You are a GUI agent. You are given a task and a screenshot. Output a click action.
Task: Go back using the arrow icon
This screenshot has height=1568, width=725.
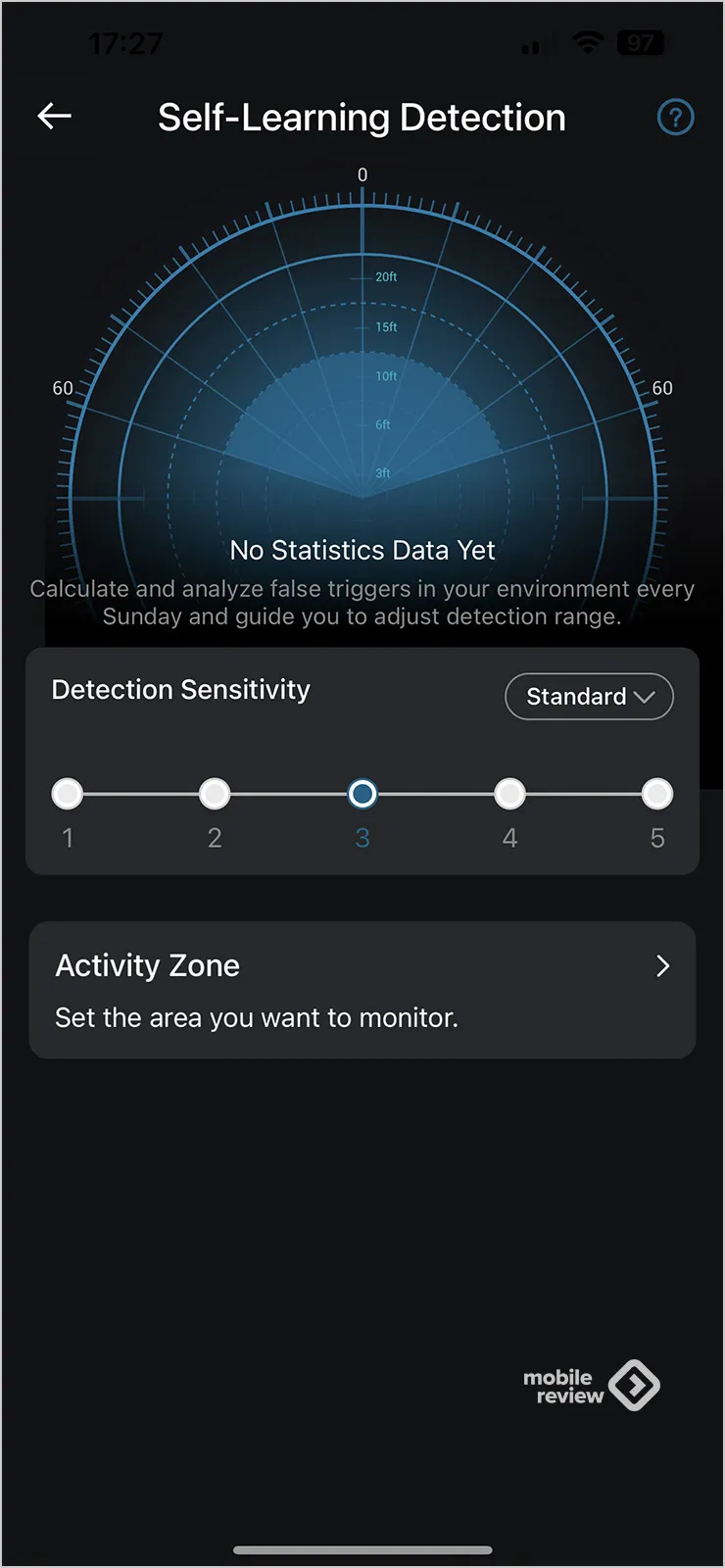pyautogui.click(x=55, y=117)
